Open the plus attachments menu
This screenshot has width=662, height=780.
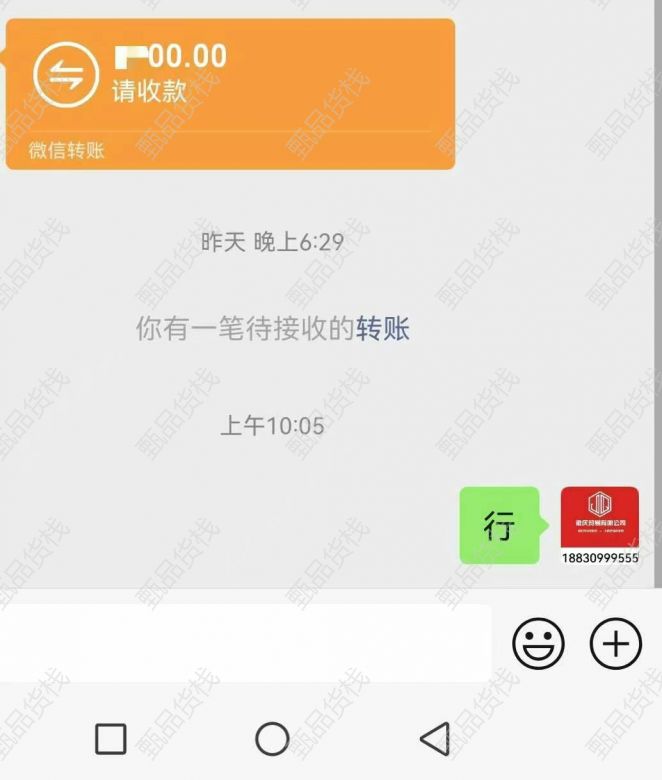[615, 643]
